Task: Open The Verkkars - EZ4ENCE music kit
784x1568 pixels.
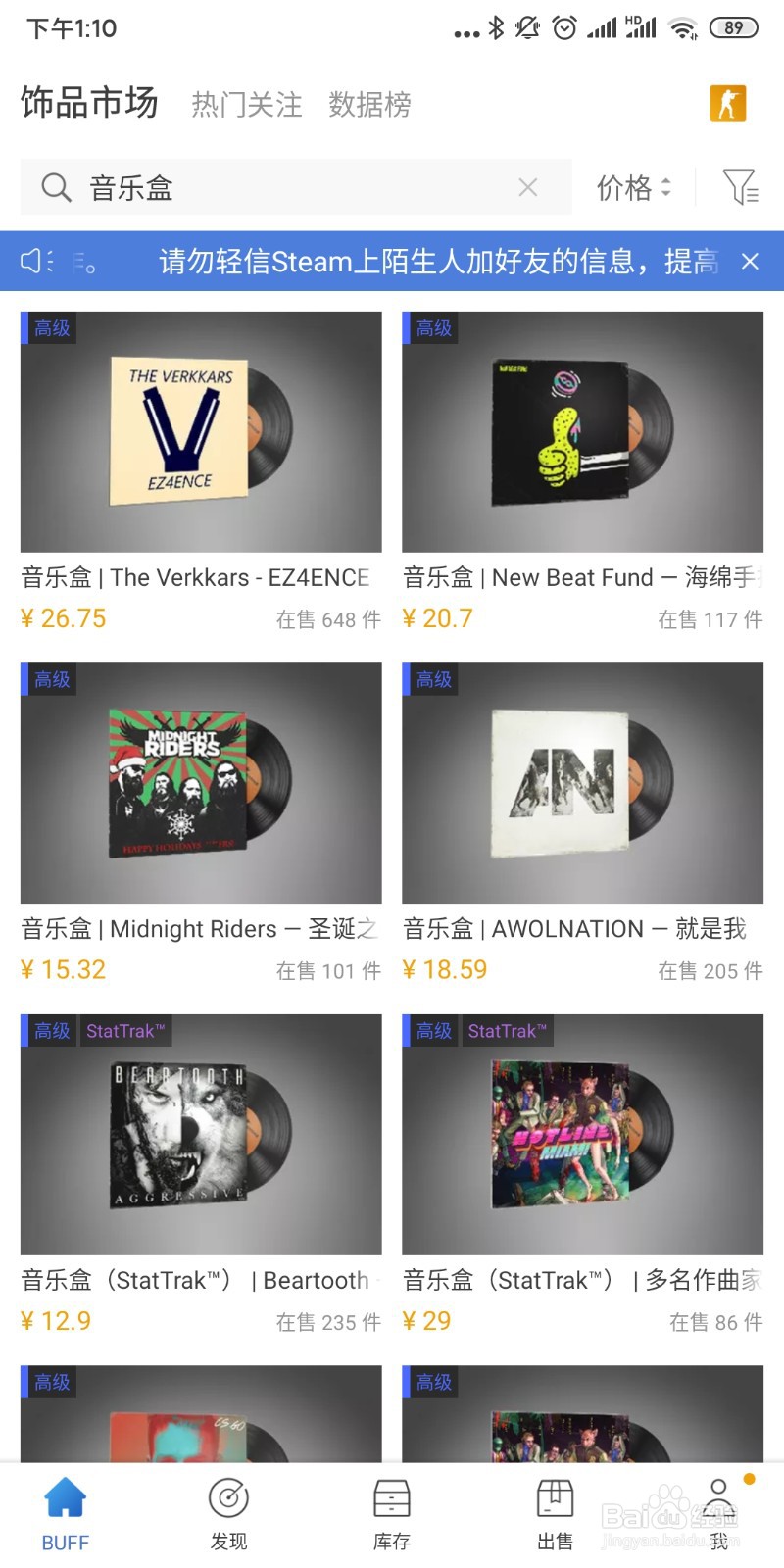Action: [x=201, y=472]
